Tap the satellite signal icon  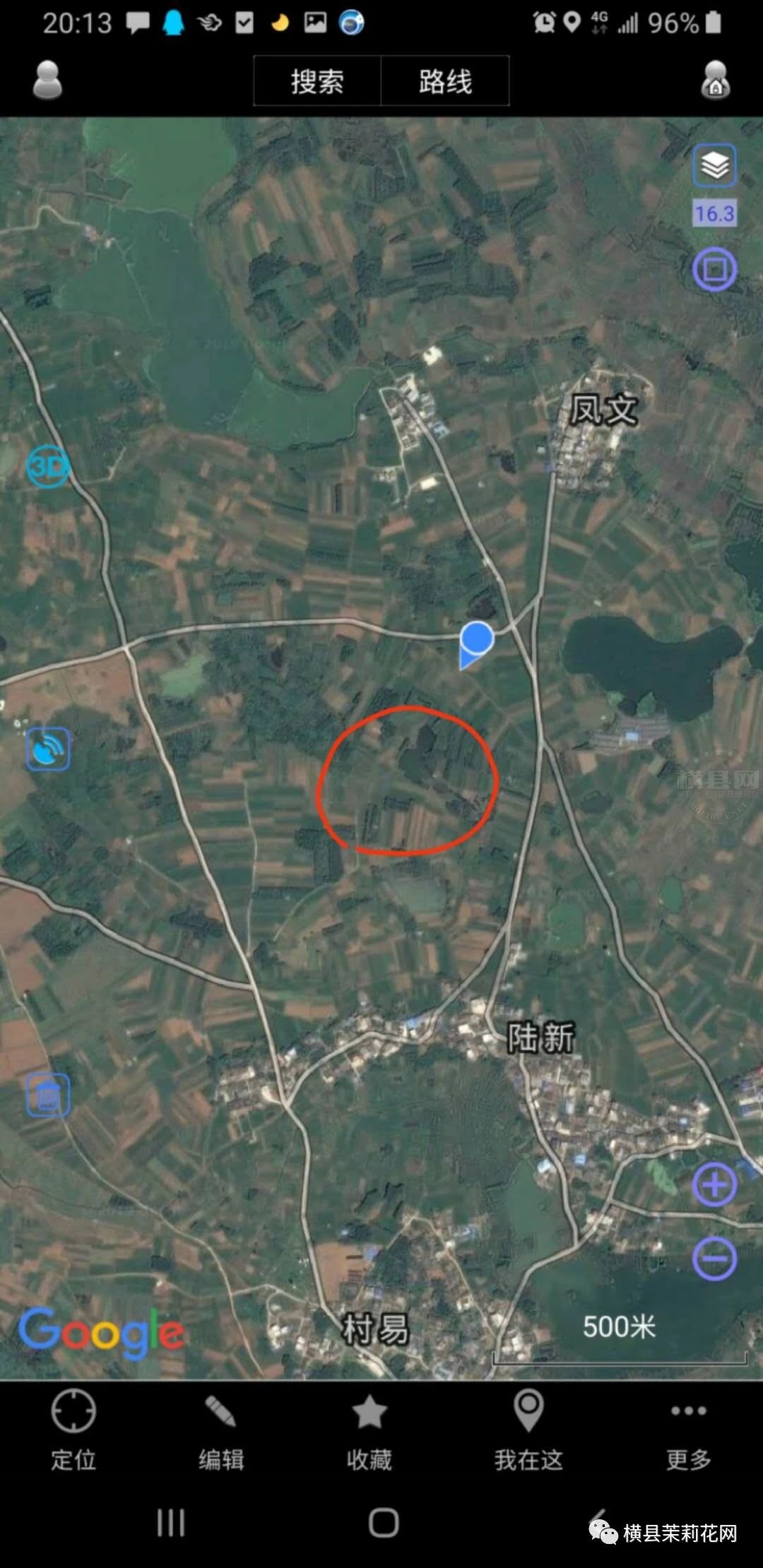click(x=48, y=749)
